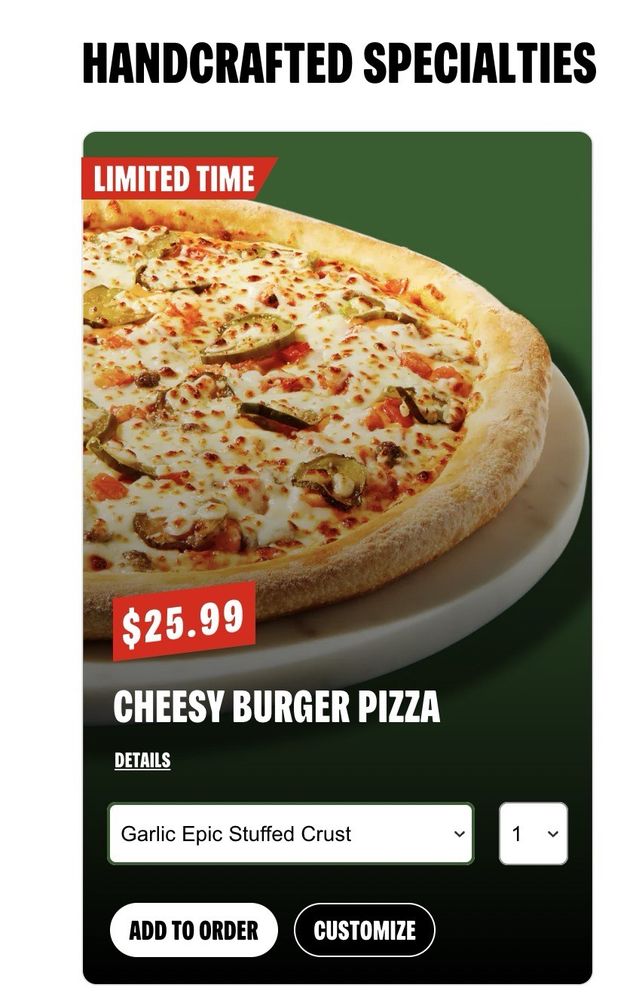
Task: Open the quantity dropdown showing 1
Action: pyautogui.click(x=533, y=833)
